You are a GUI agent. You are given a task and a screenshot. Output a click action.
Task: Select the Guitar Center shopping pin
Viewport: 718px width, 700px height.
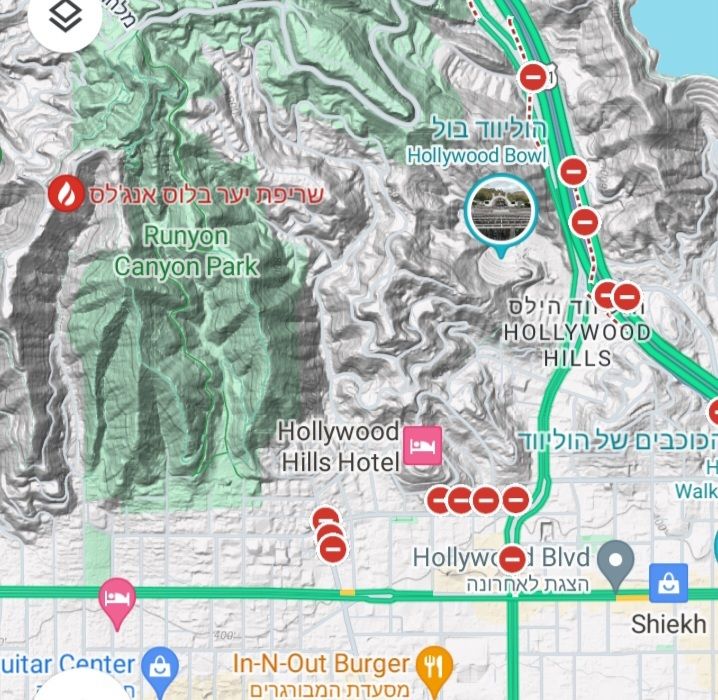point(158,665)
